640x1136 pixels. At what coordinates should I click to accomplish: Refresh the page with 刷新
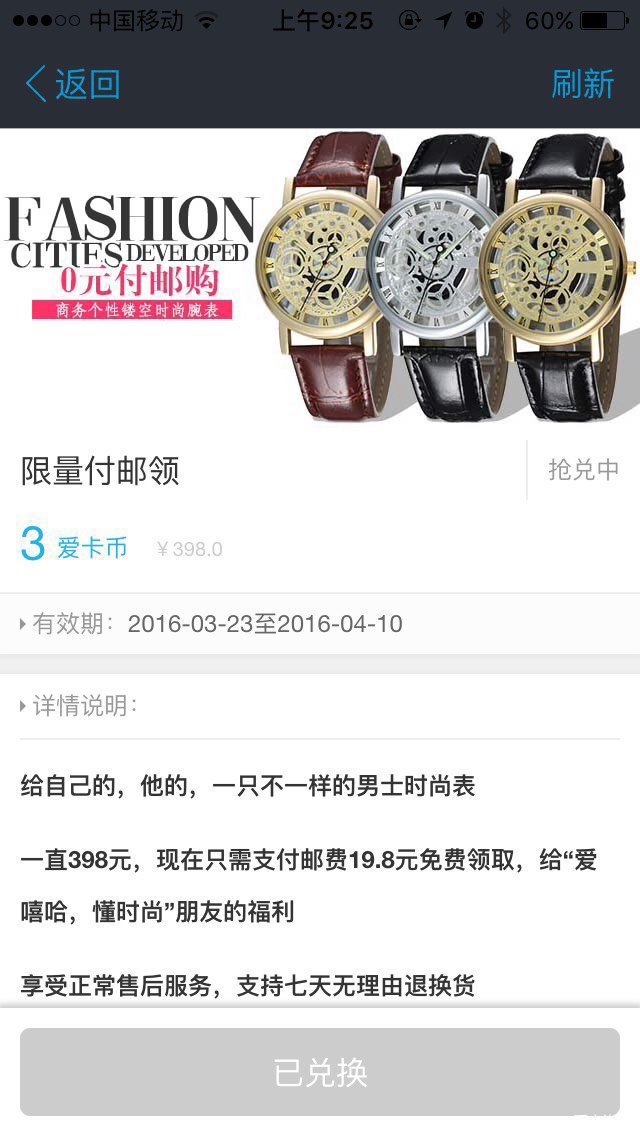[582, 84]
